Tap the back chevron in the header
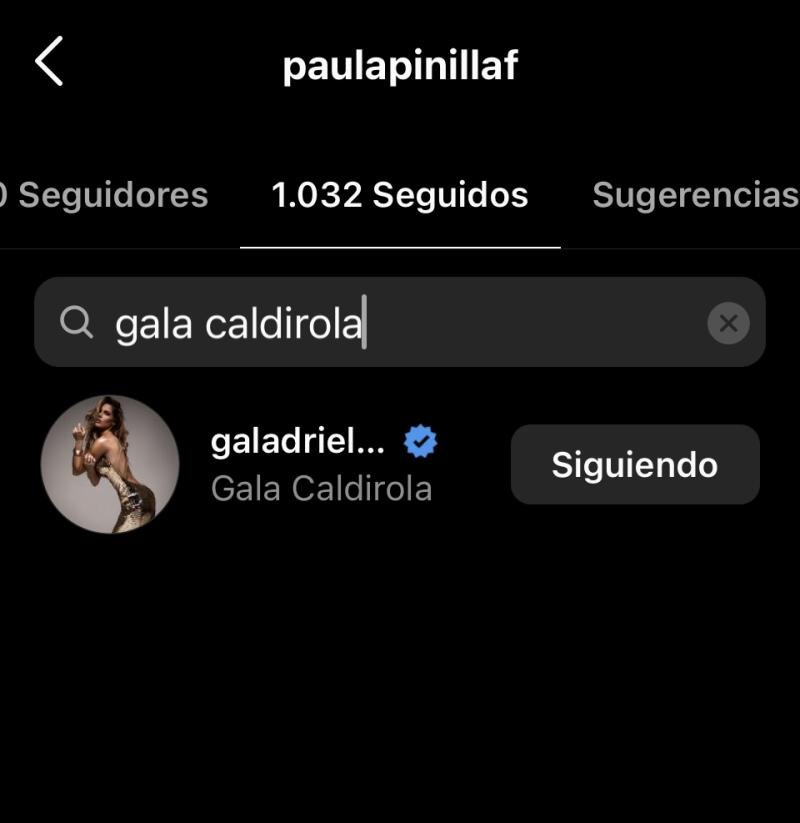The height and width of the screenshot is (823, 800). (50, 63)
